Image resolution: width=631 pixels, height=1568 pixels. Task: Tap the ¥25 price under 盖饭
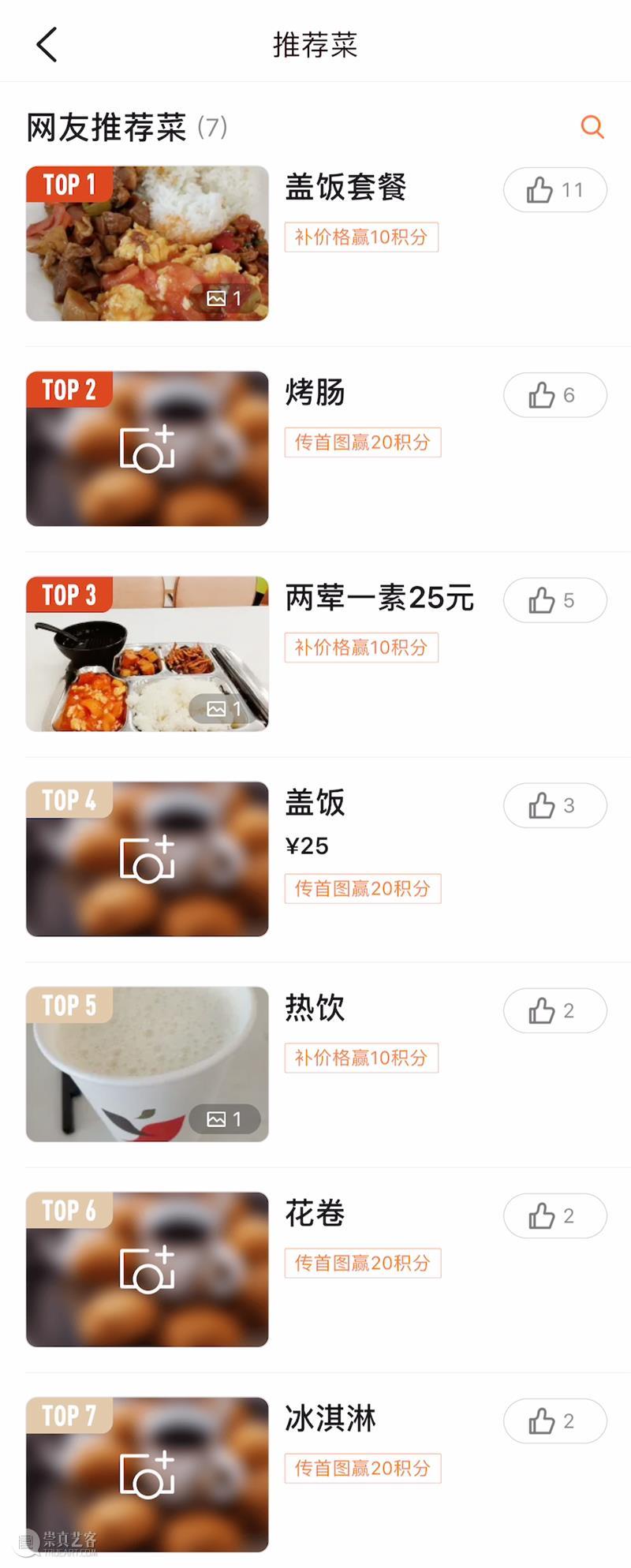coord(308,846)
